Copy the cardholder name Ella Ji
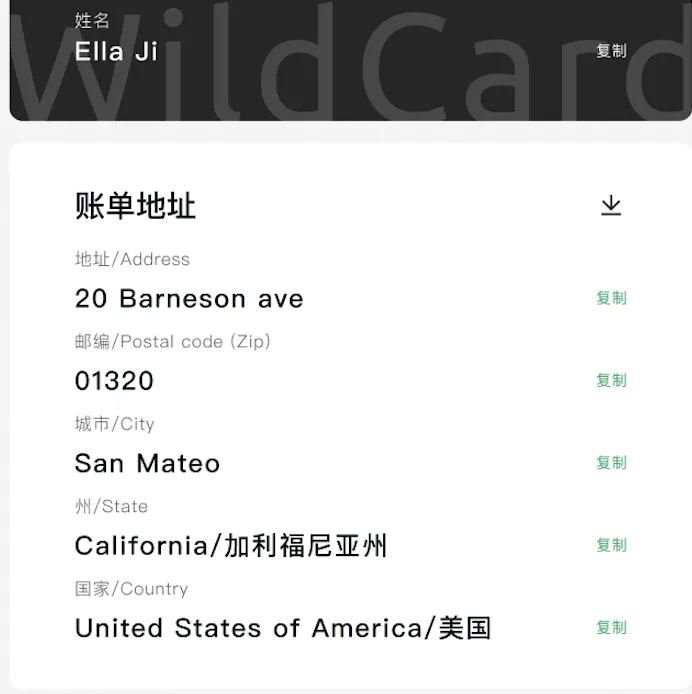The height and width of the screenshot is (694, 692). [611, 51]
